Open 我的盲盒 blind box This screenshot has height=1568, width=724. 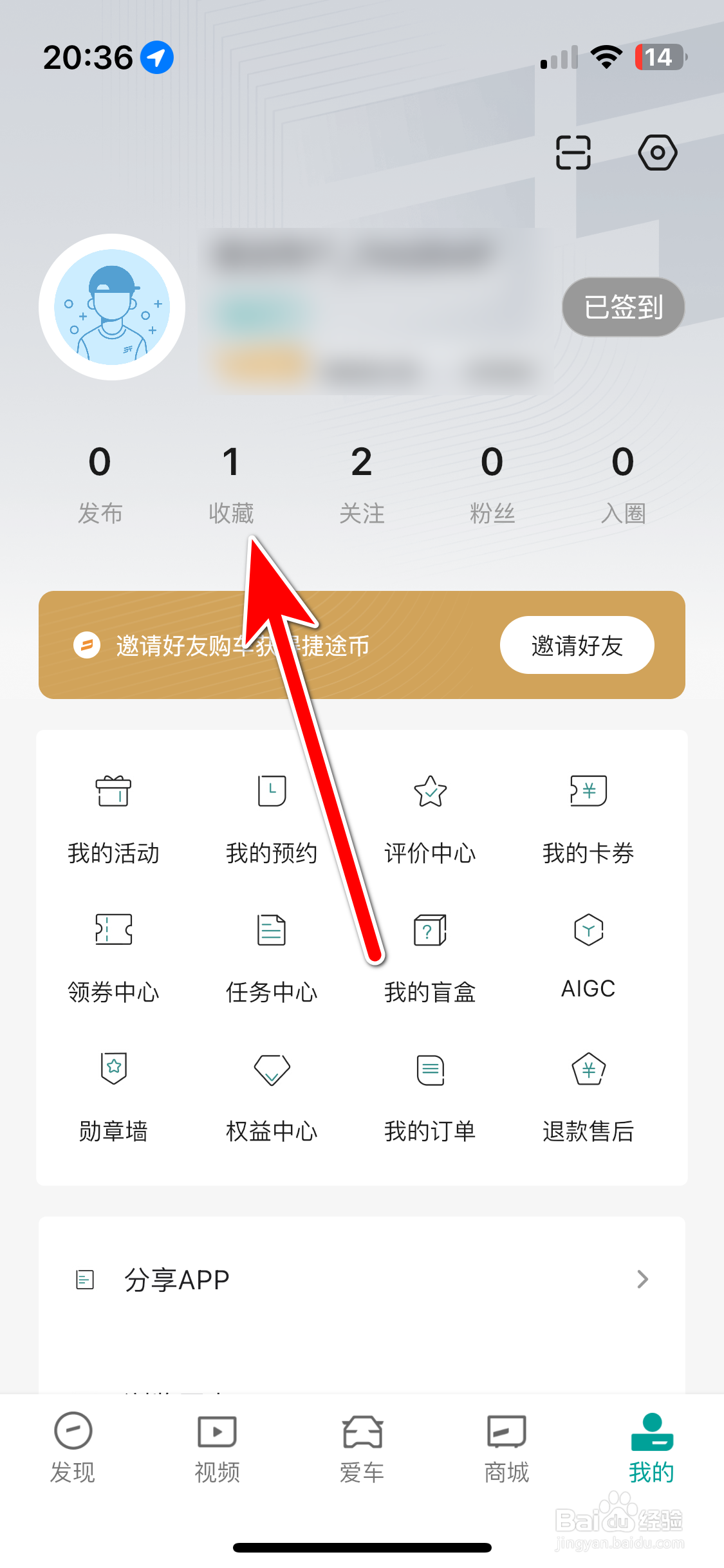429,959
